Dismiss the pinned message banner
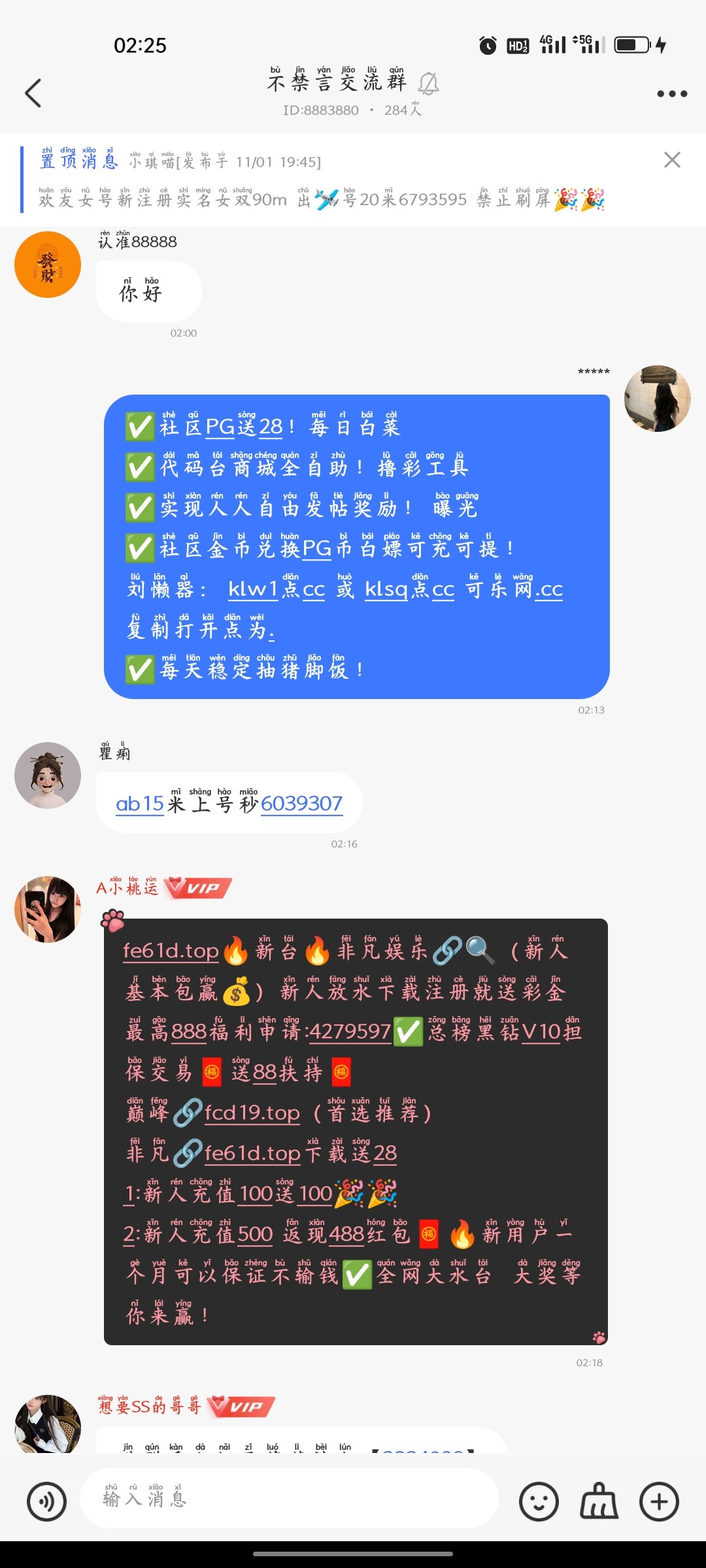706x1568 pixels. pos(672,160)
